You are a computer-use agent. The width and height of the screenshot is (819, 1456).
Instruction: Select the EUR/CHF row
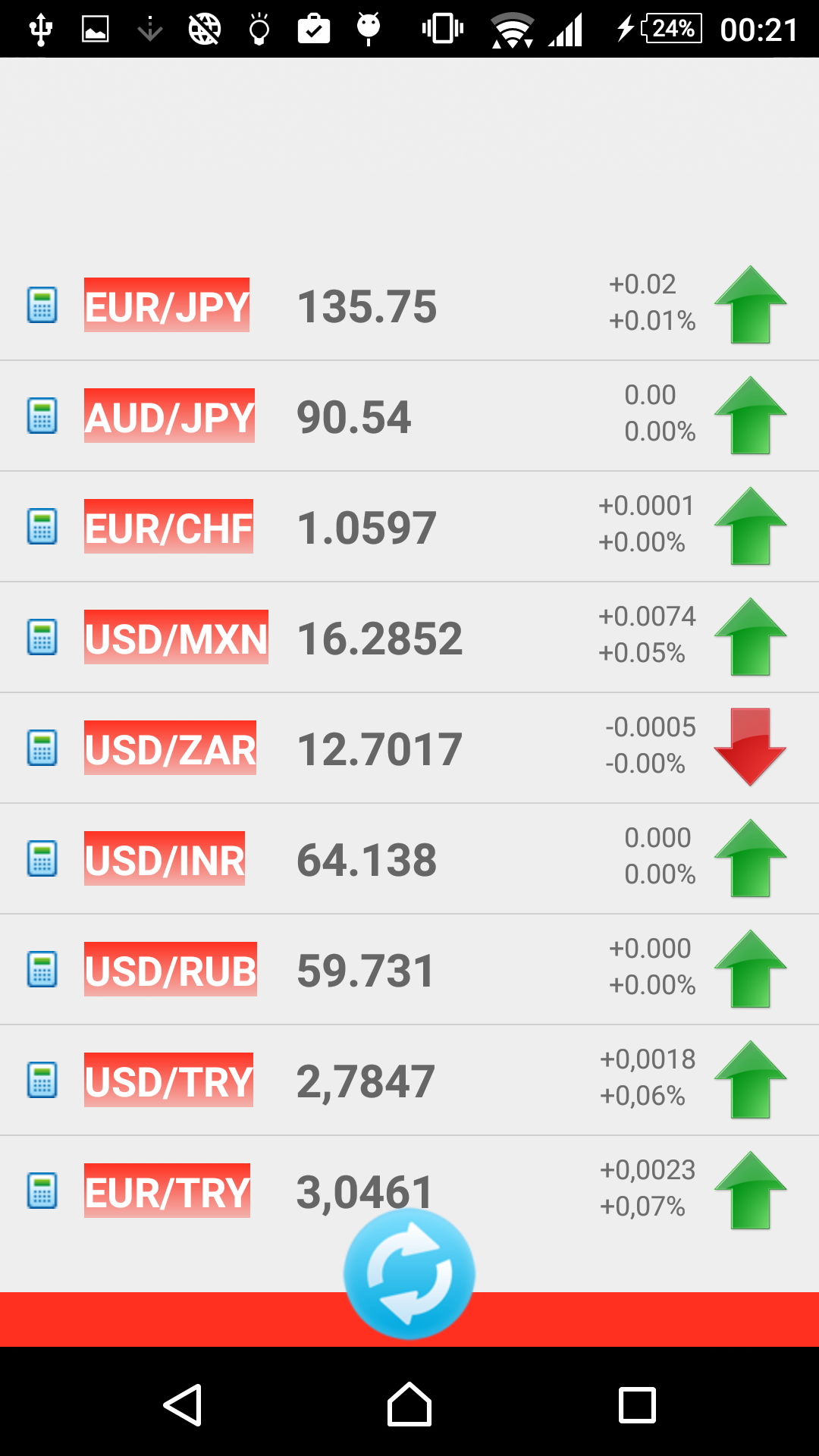click(409, 527)
